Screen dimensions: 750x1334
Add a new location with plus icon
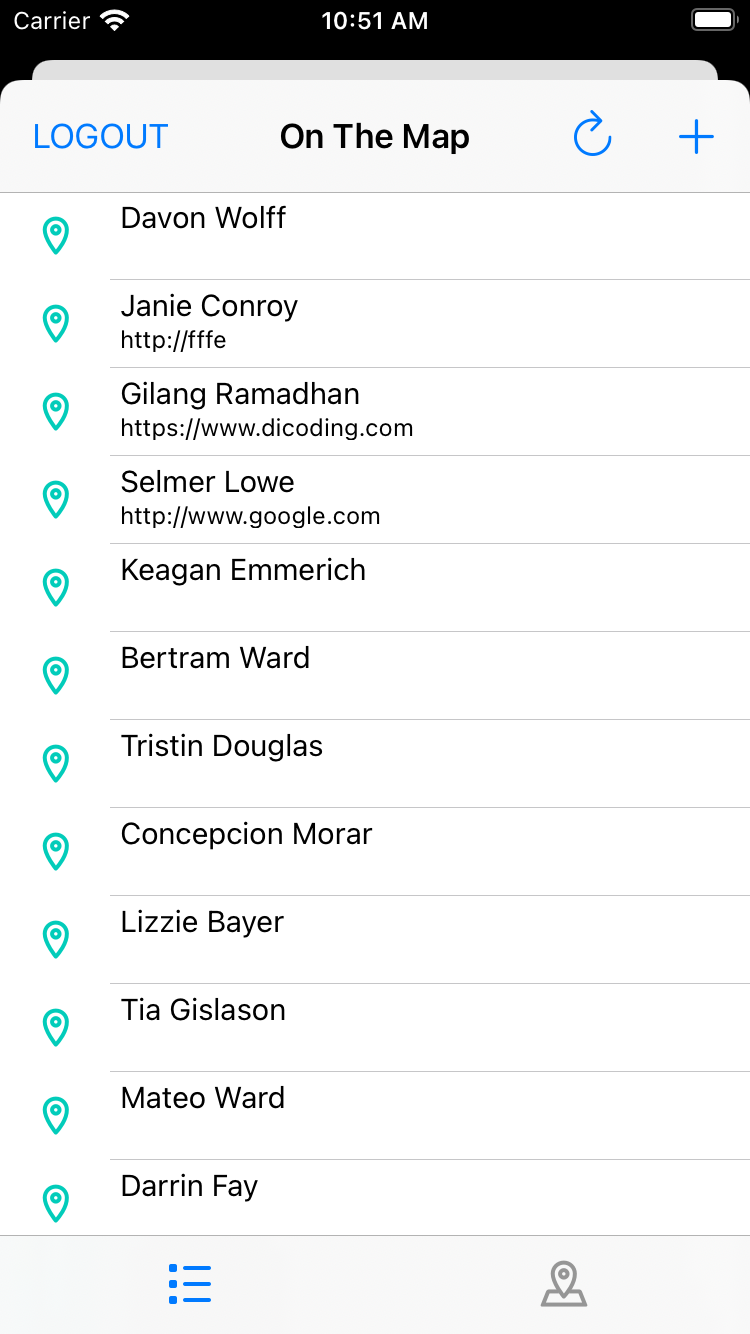pyautogui.click(x=696, y=137)
